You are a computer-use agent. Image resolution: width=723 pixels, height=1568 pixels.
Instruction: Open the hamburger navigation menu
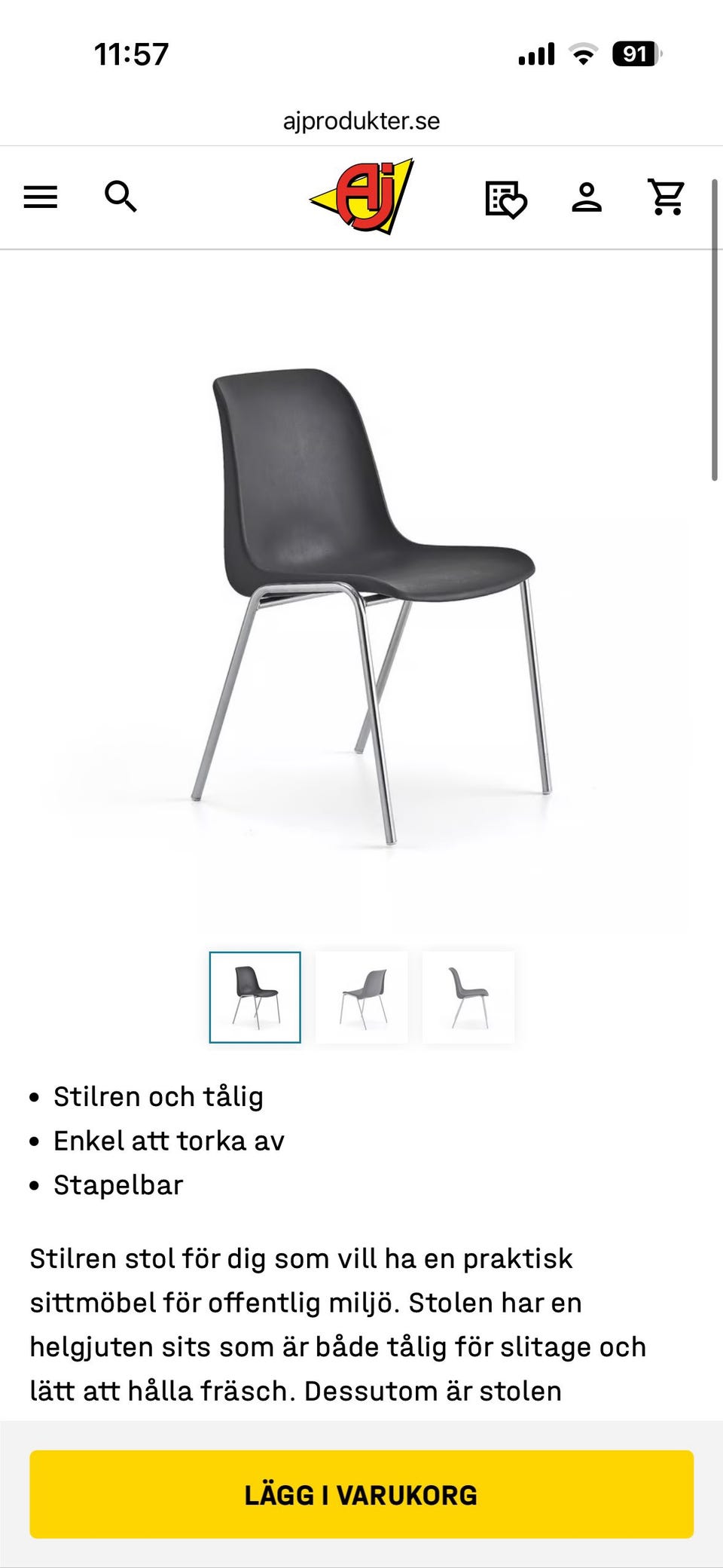[x=41, y=197]
